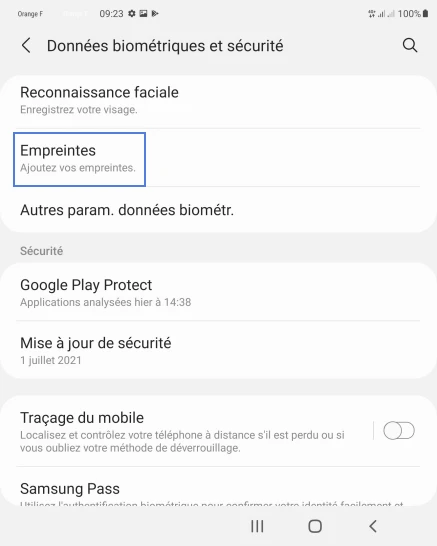This screenshot has height=546, width=437.
Task: Open the search magnifier icon
Action: click(x=409, y=46)
